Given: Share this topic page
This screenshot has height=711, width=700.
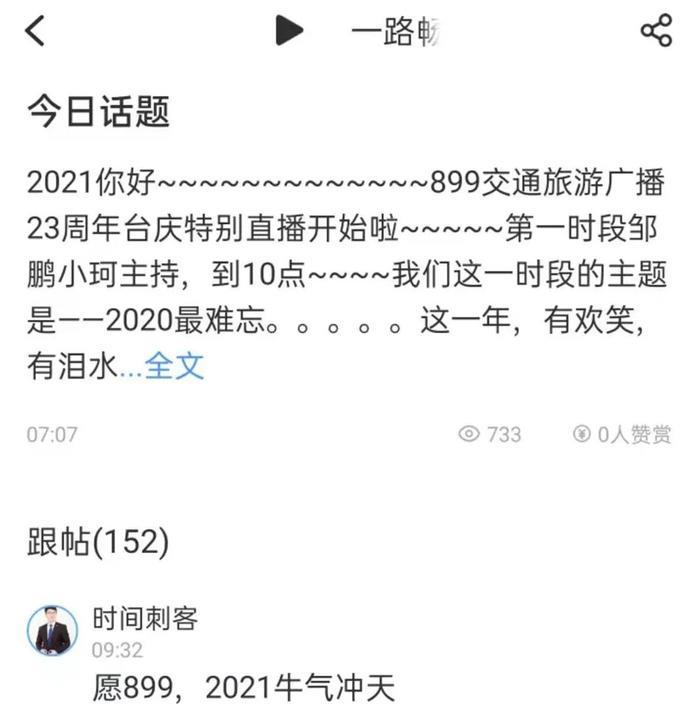Looking at the screenshot, I should (656, 31).
